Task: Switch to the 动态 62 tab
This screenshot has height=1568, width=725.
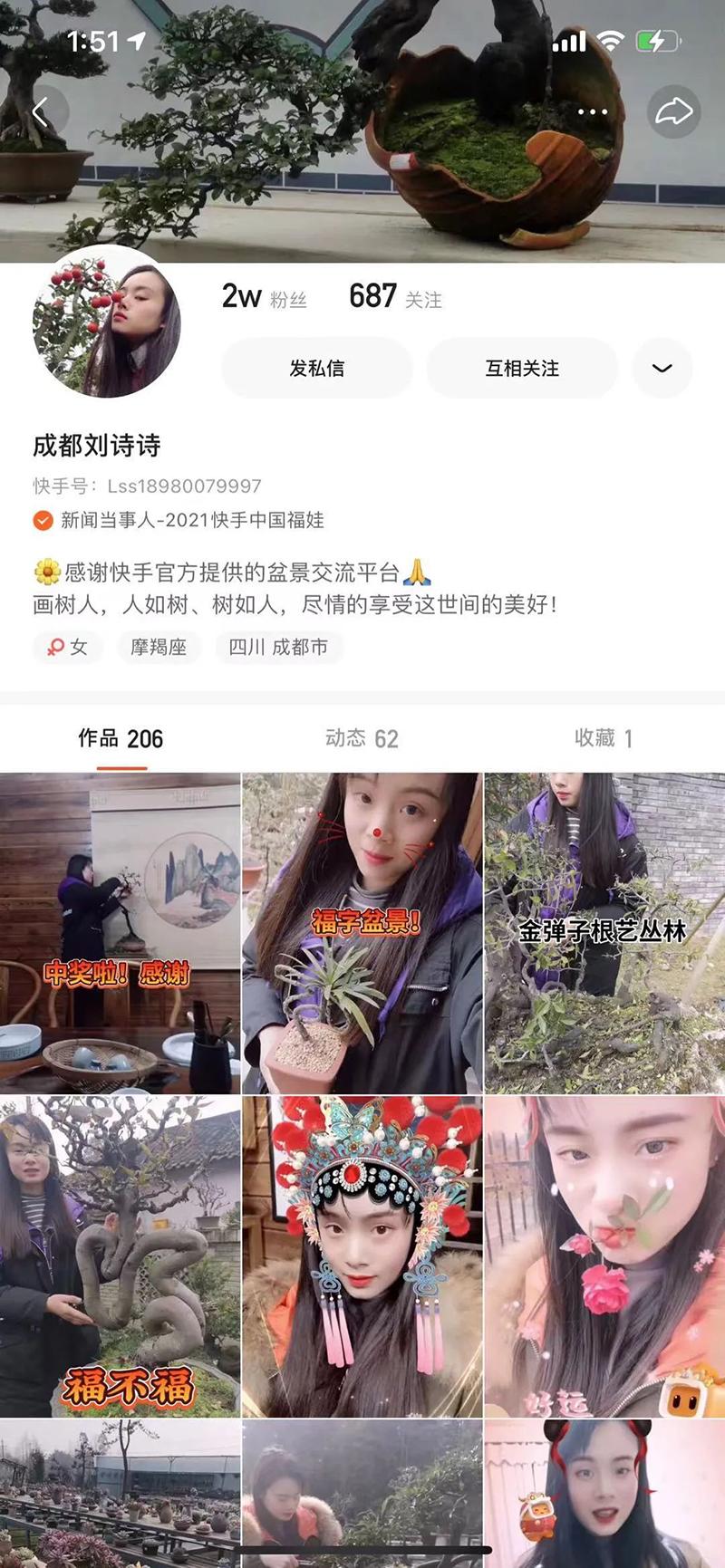Action: pyautogui.click(x=362, y=739)
